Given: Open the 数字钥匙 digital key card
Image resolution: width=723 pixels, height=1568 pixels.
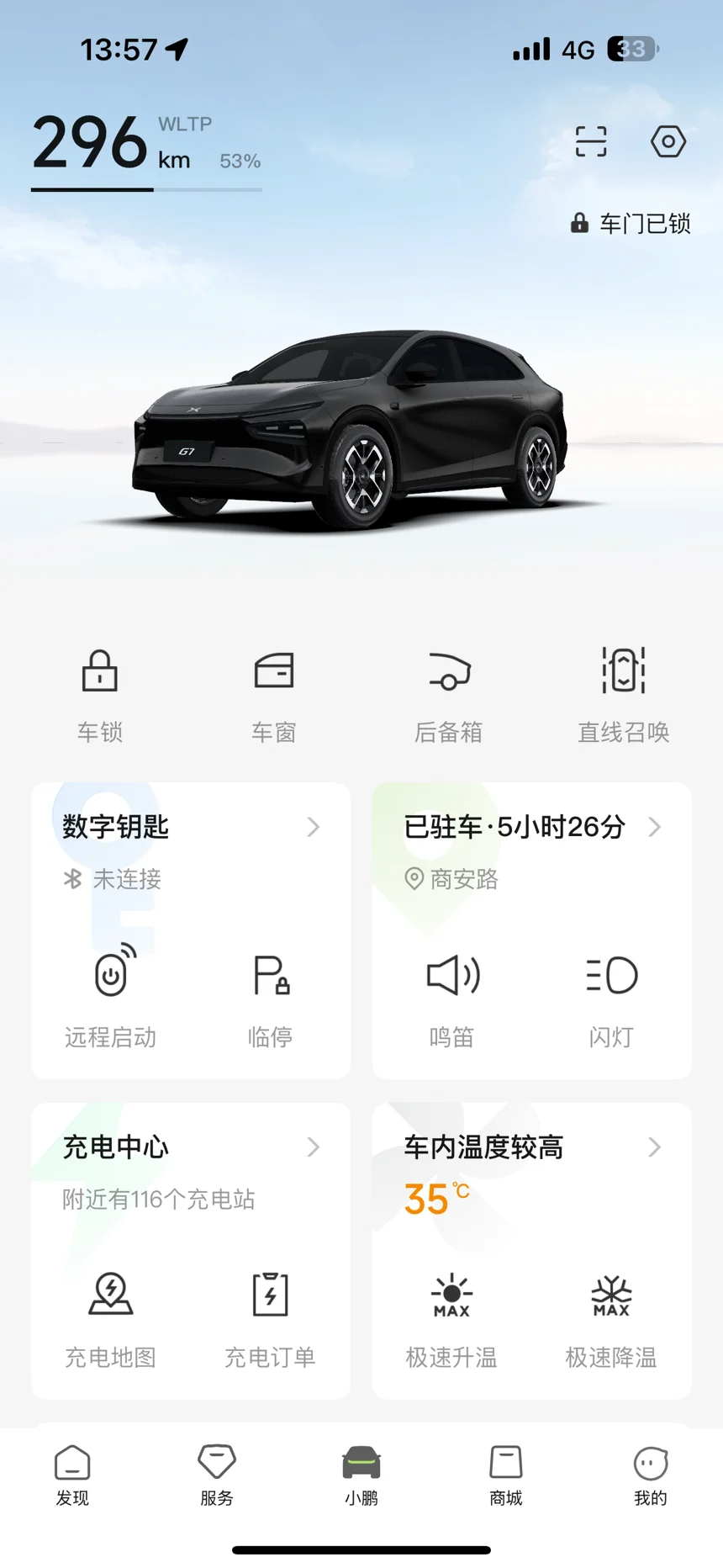Looking at the screenshot, I should [190, 828].
